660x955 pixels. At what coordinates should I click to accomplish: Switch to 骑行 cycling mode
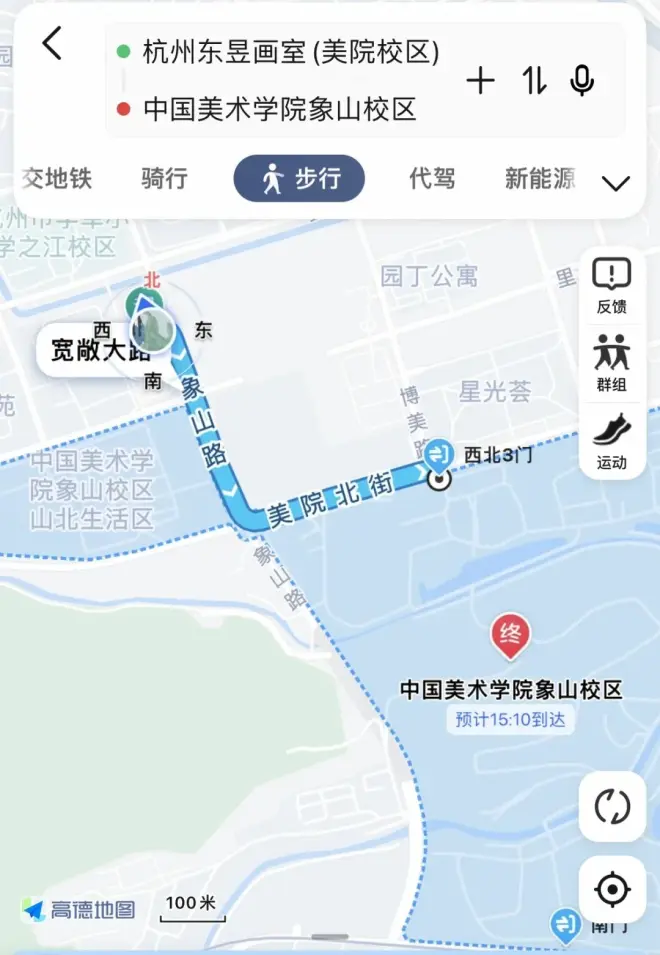(165, 179)
